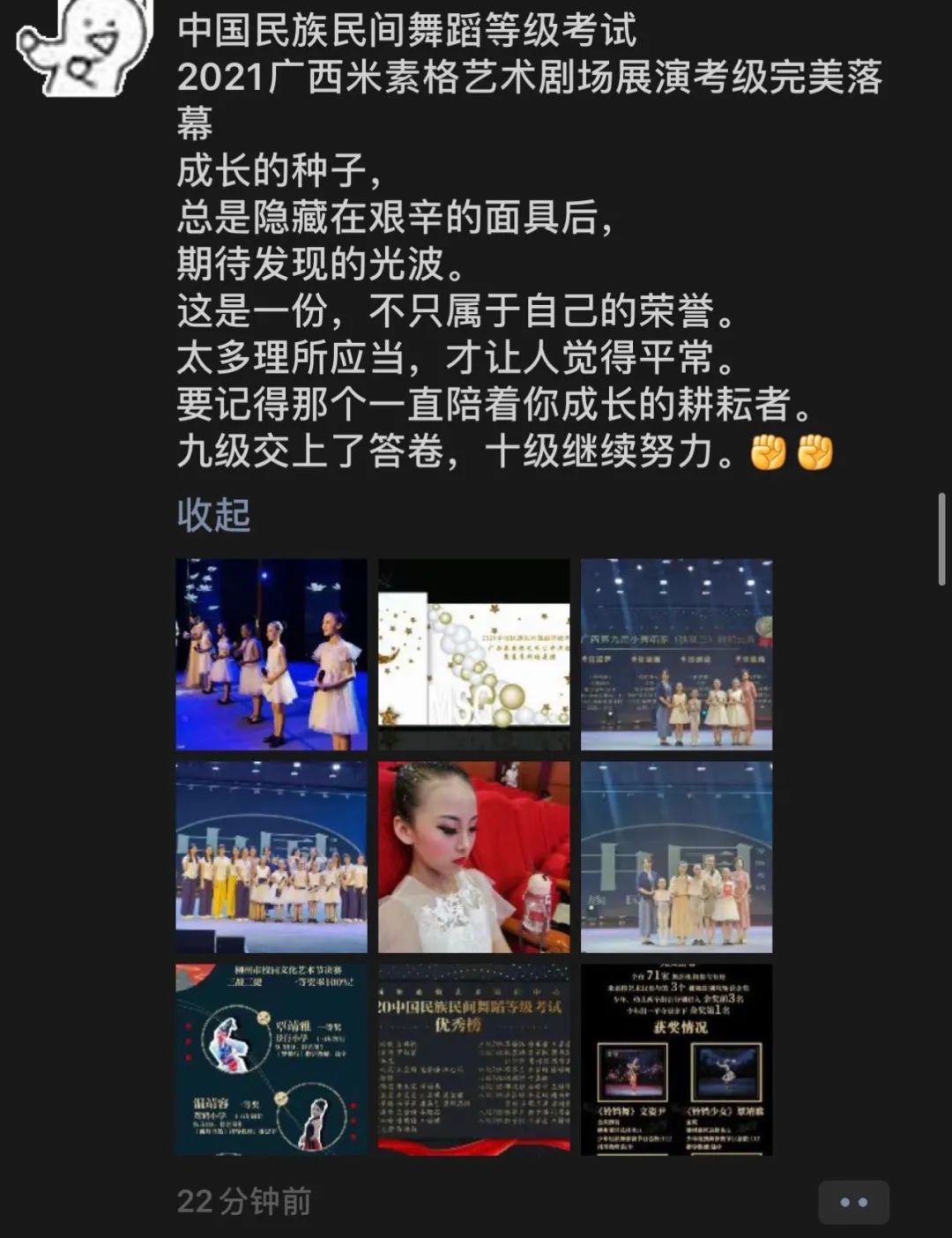Open the close-up of girl in red seats
This screenshot has width=952, height=1238.
(x=474, y=856)
